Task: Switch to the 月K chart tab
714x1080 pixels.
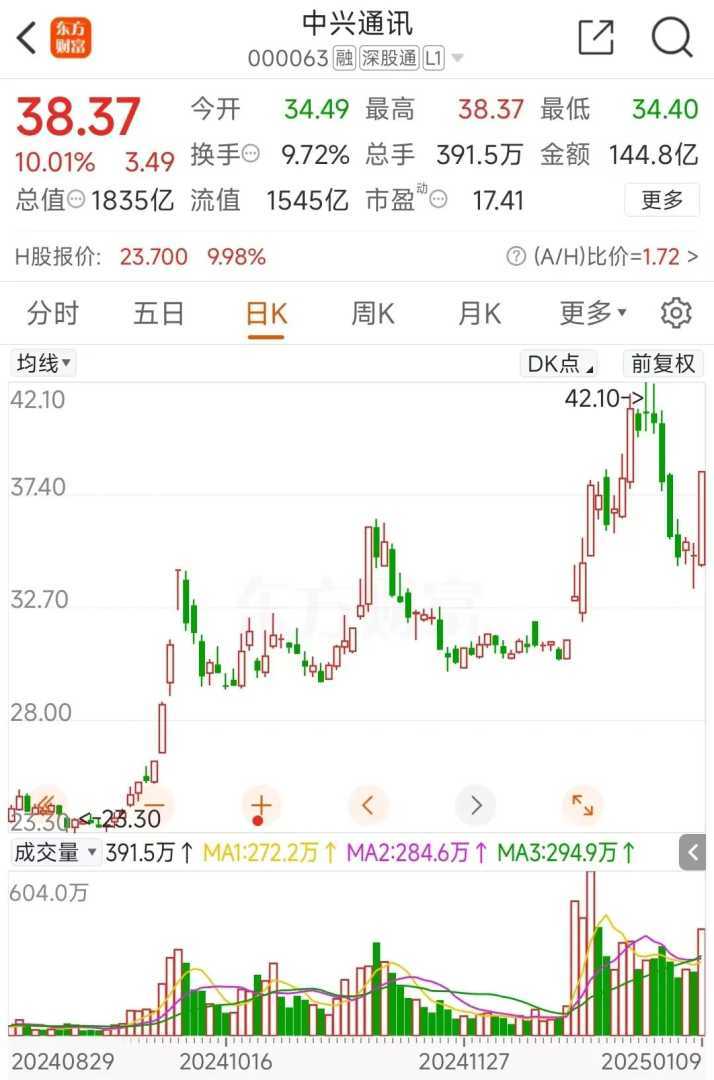Action: (479, 314)
